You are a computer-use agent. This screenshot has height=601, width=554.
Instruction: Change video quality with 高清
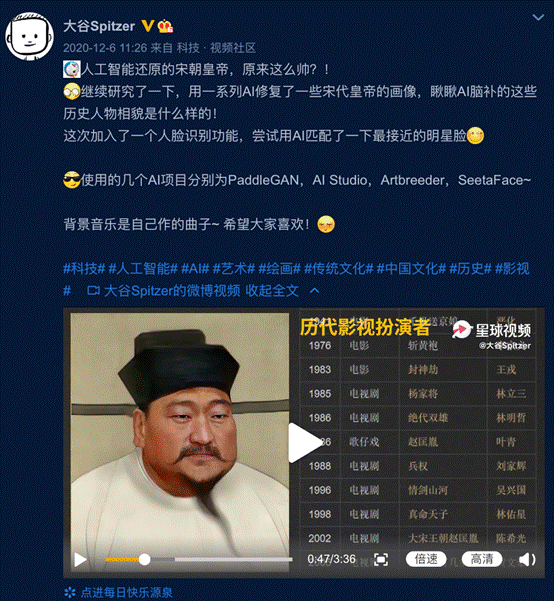(482, 559)
